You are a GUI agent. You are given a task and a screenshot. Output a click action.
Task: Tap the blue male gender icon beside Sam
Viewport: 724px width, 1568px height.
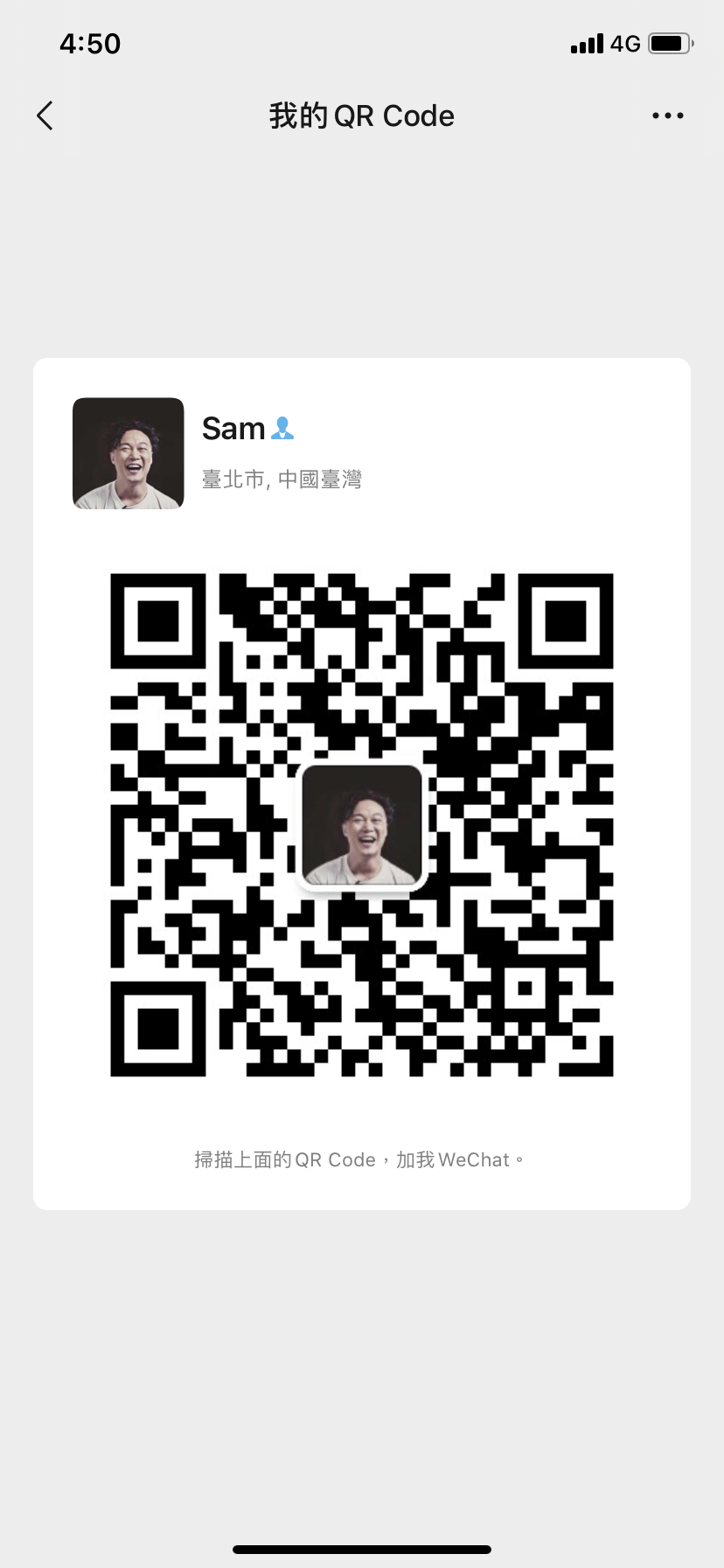(283, 429)
